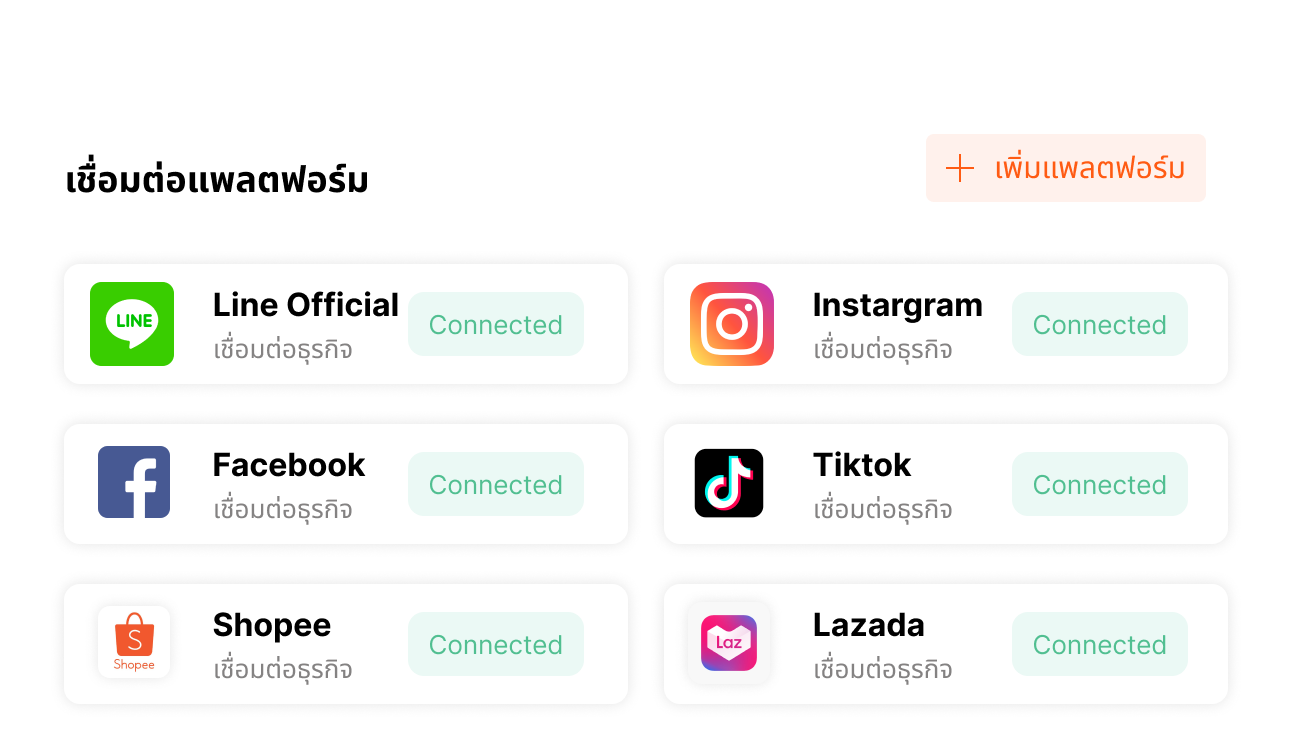Open the Line Official platform card
1292x742 pixels.
click(x=300, y=324)
